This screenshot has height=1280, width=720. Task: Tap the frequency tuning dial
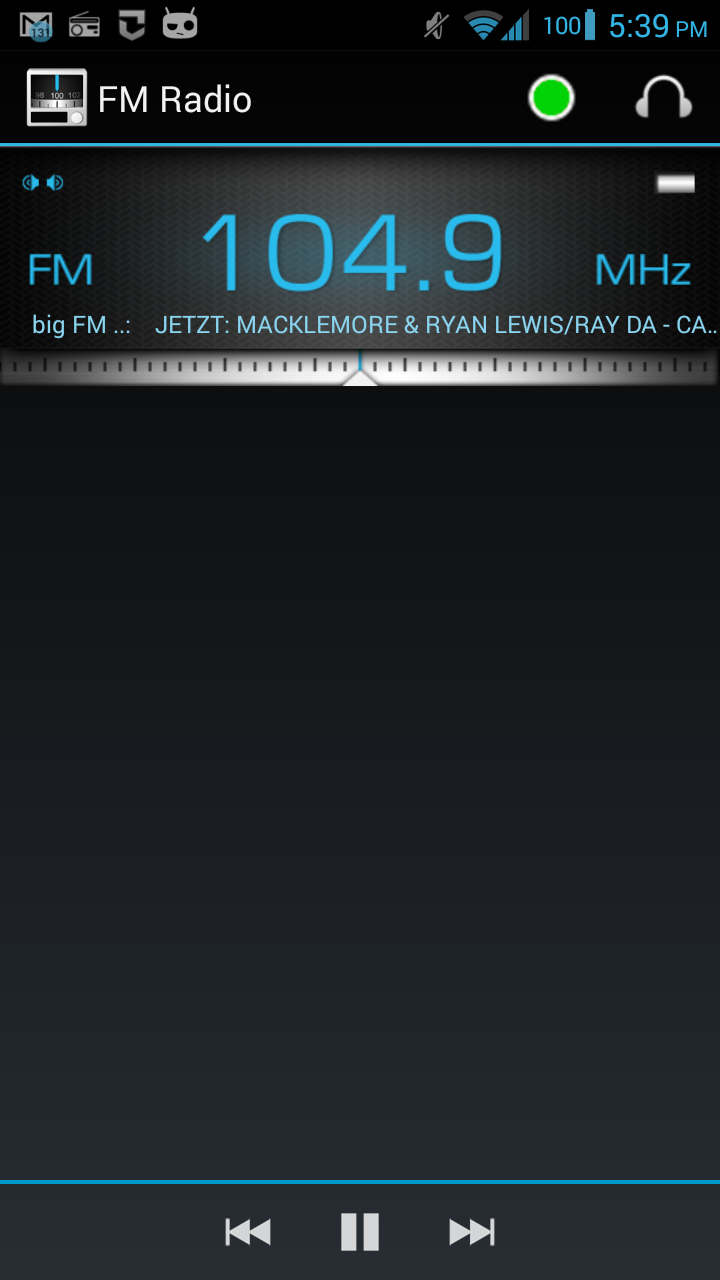pos(360,367)
